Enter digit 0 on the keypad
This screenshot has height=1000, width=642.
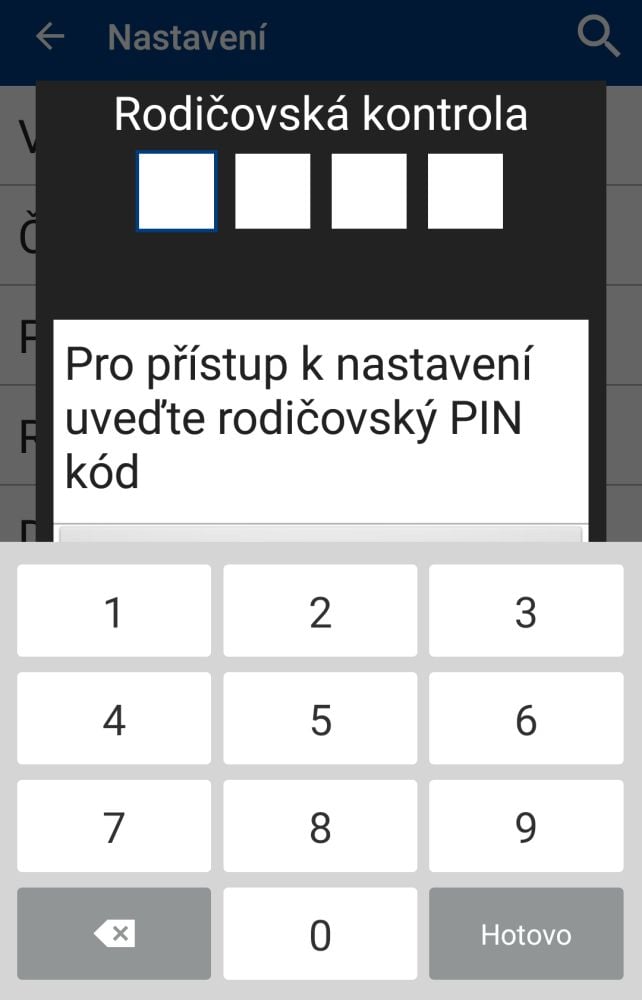pos(320,935)
